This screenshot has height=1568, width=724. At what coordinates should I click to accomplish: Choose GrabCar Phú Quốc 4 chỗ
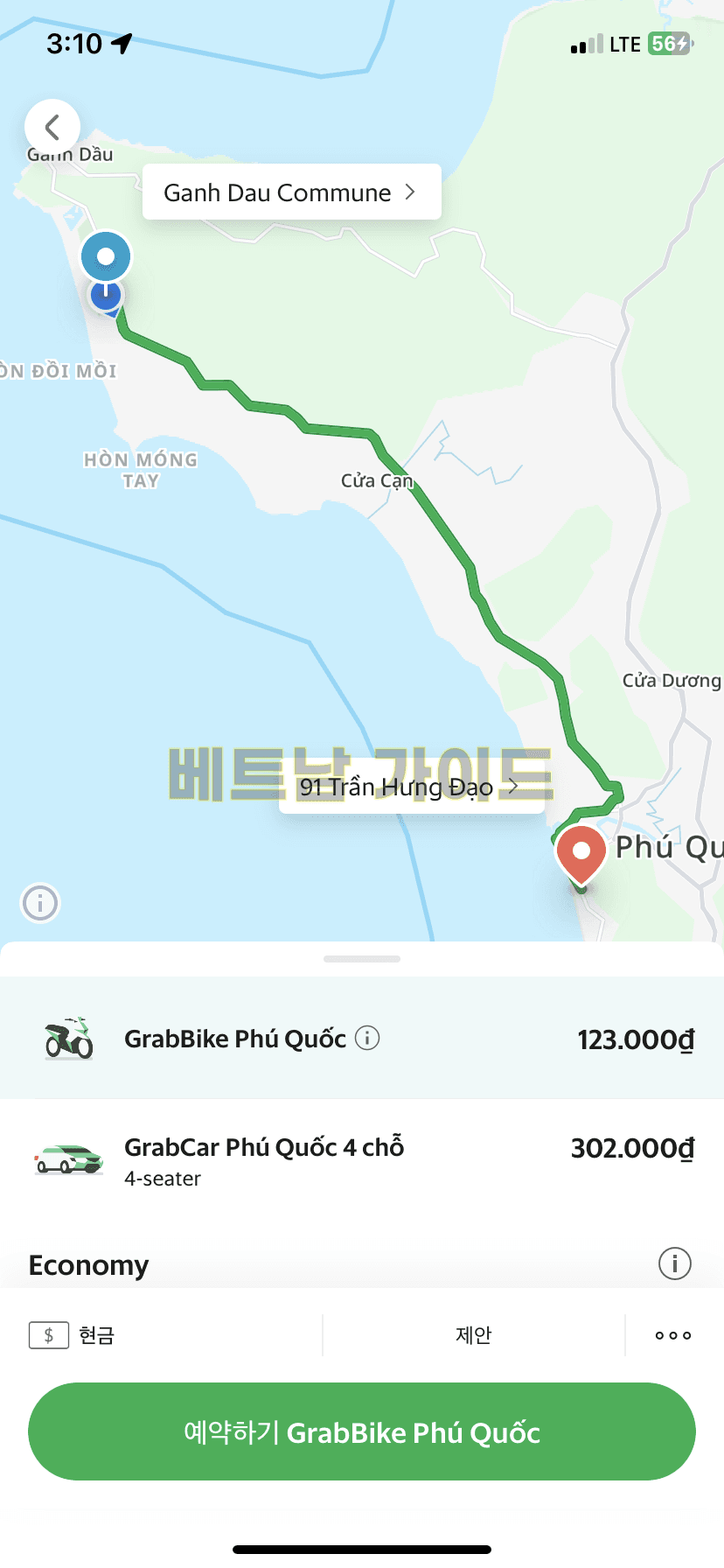click(x=361, y=1159)
